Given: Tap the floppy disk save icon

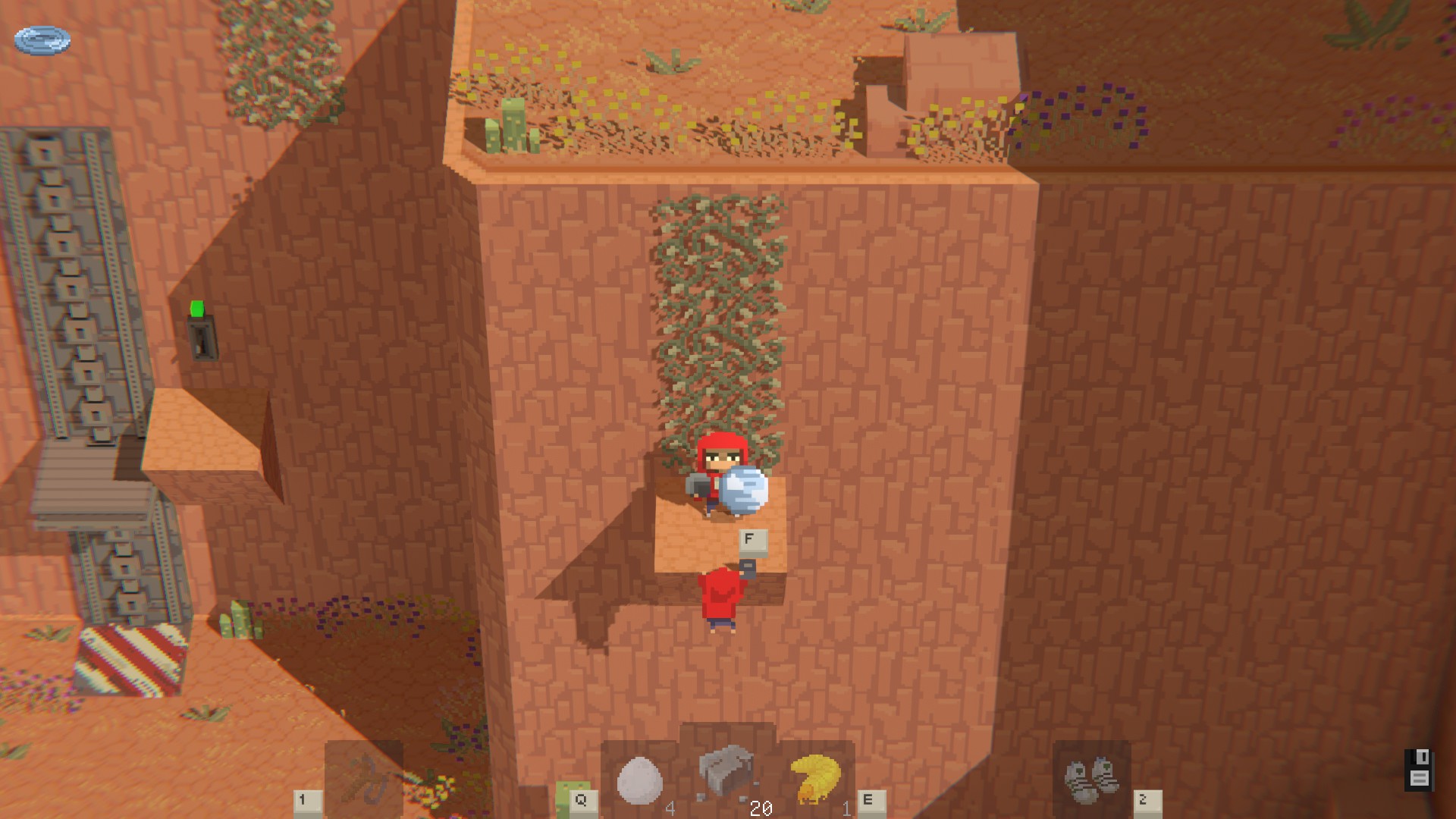Looking at the screenshot, I should tap(1419, 770).
